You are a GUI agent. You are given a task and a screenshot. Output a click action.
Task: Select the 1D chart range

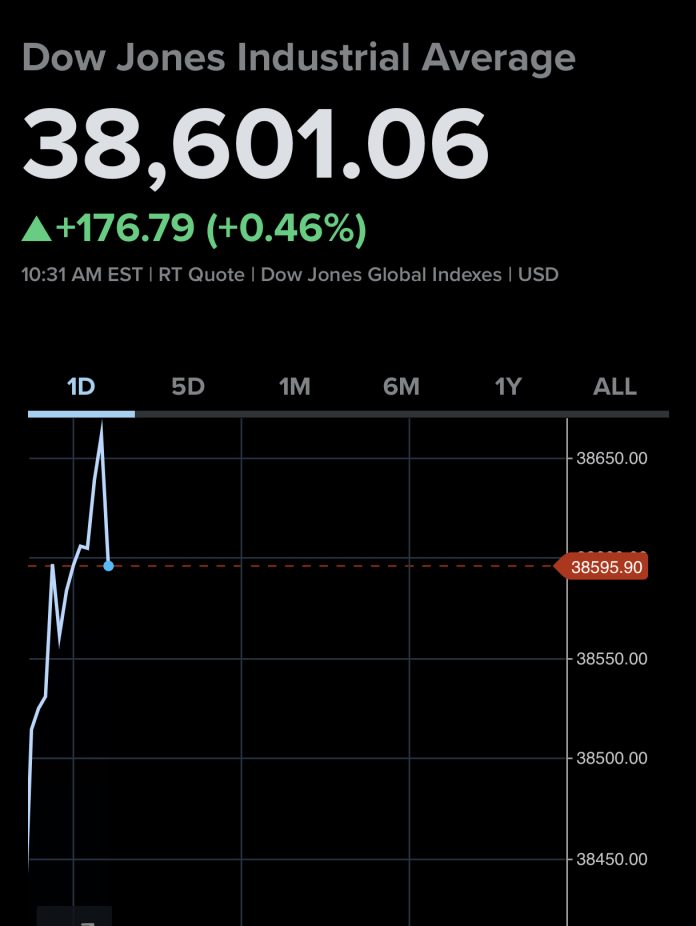tap(81, 387)
